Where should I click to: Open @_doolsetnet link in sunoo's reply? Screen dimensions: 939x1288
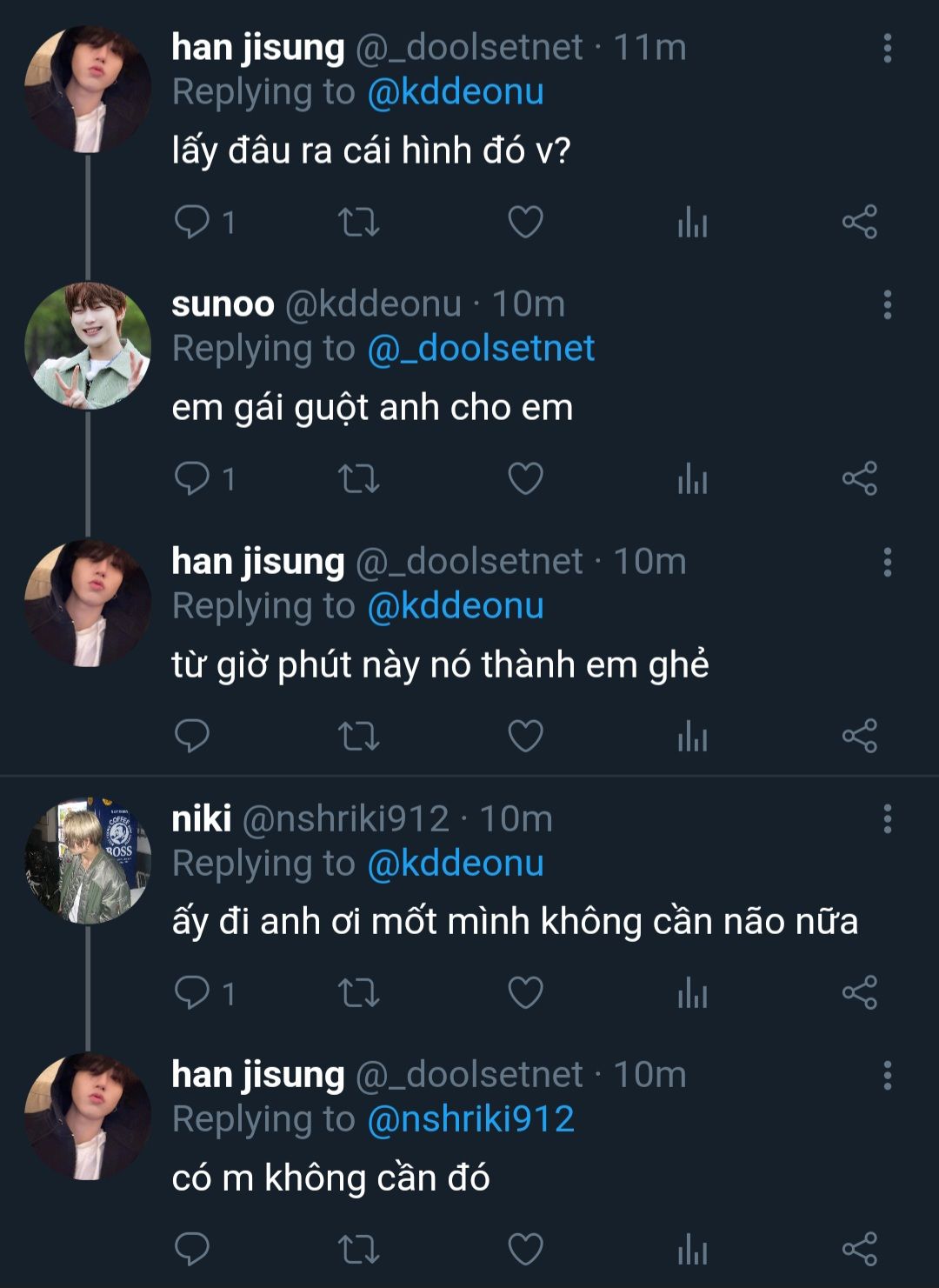coord(481,349)
